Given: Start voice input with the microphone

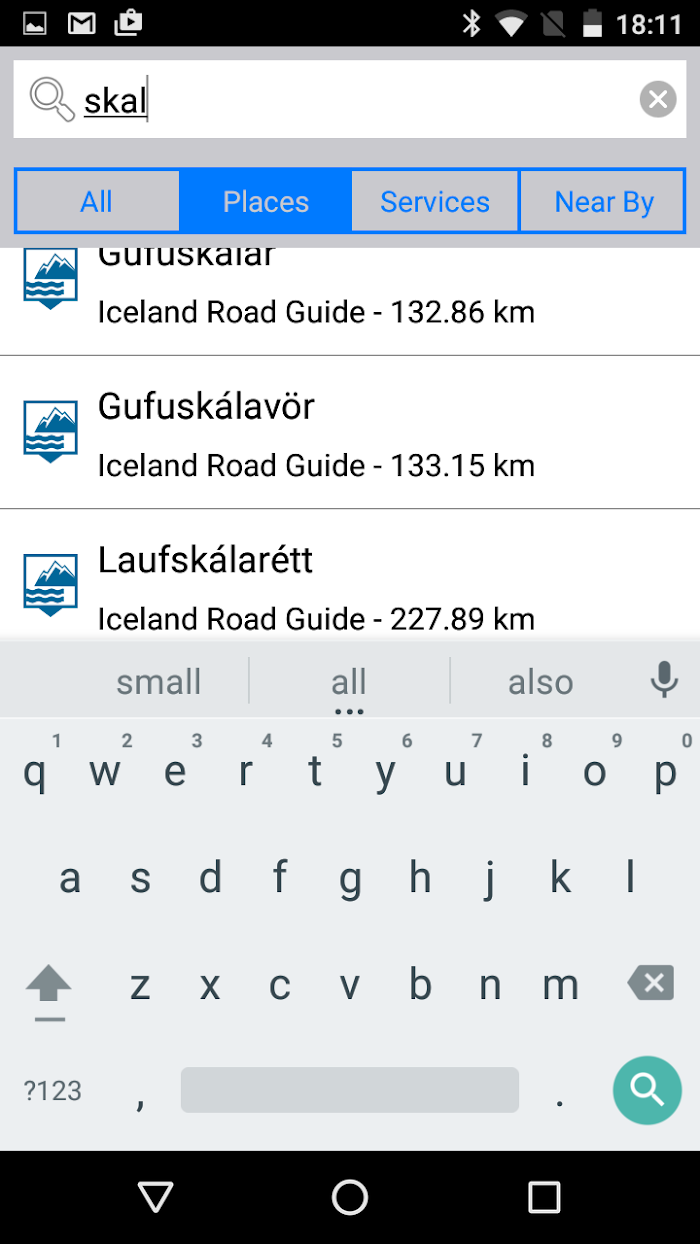Looking at the screenshot, I should 664,680.
